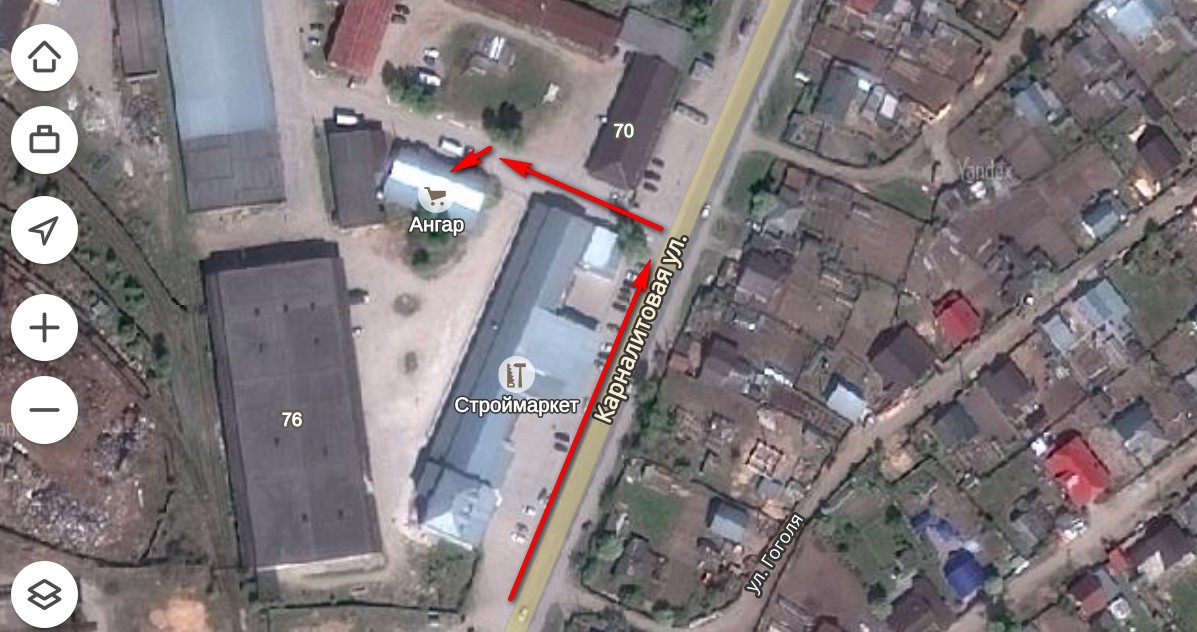
Task: Select the Строймаркет place marker
Action: coord(516,375)
